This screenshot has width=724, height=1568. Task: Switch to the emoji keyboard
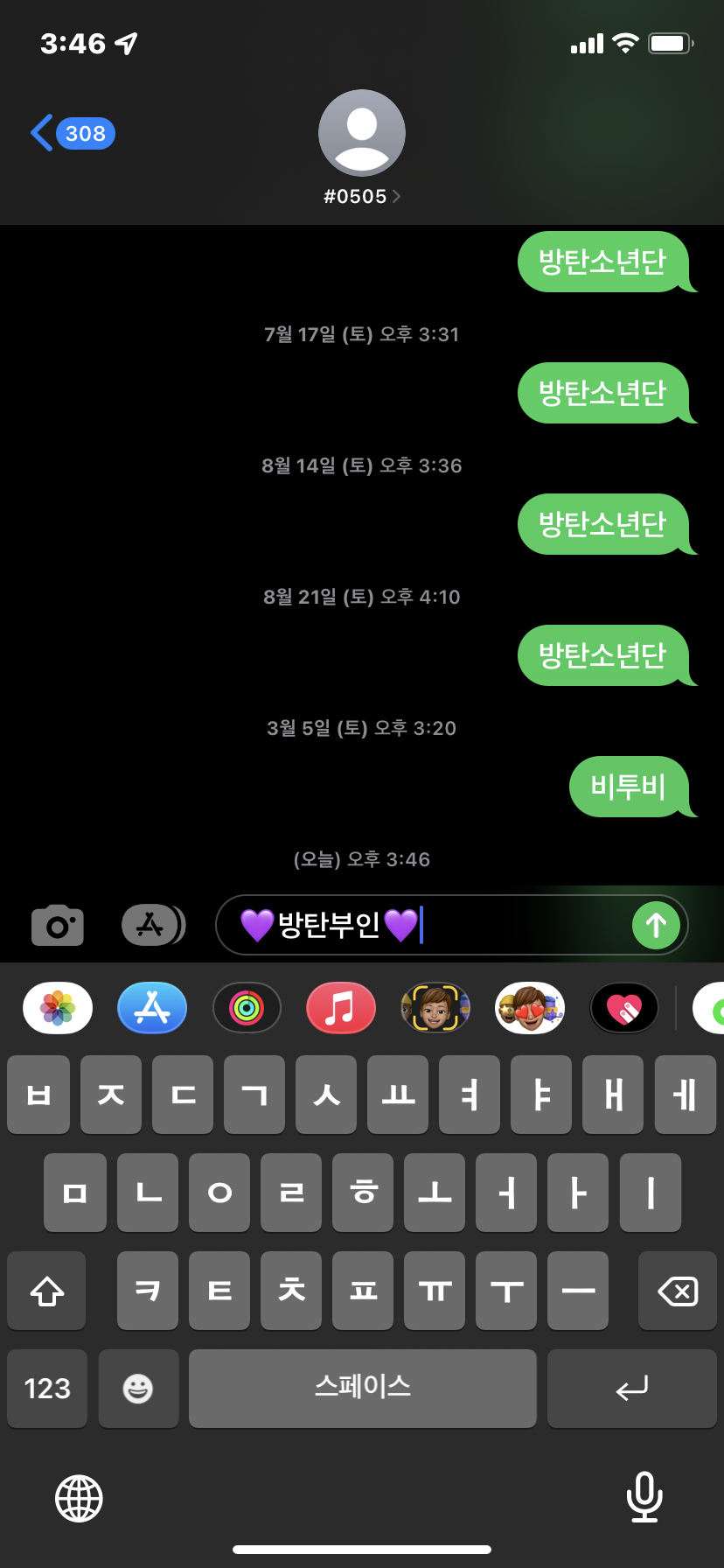(x=138, y=1389)
